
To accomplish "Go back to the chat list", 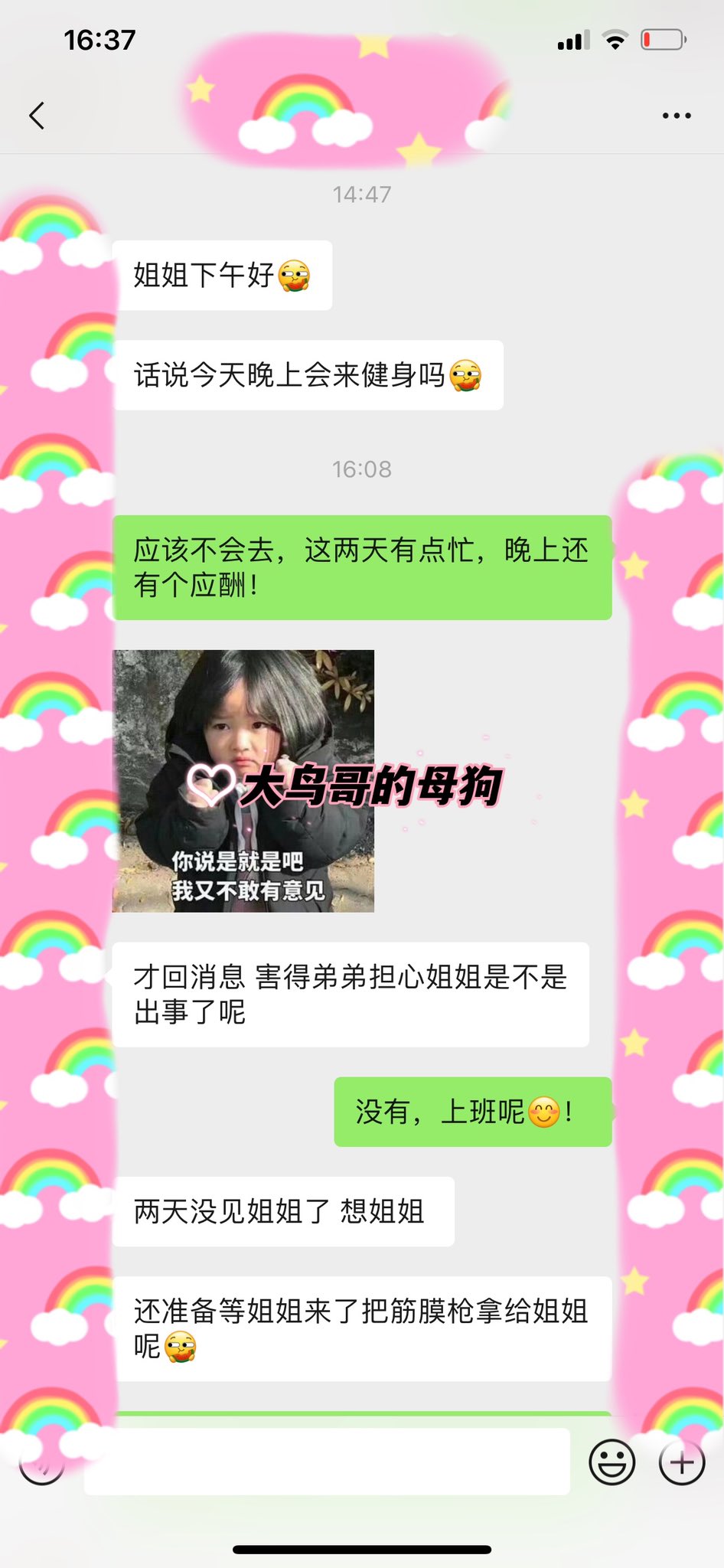I will pyautogui.click(x=37, y=116).
